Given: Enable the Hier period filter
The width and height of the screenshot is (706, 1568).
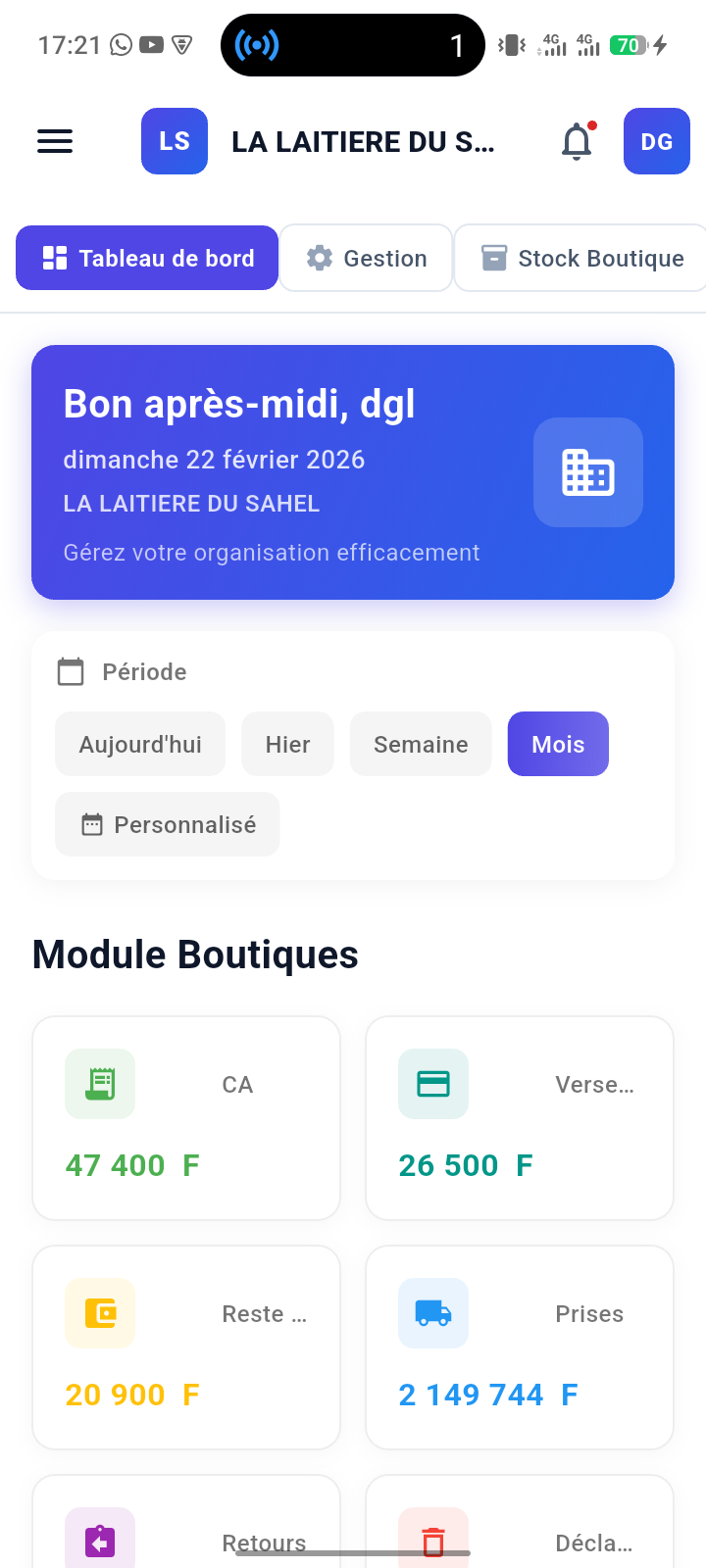Looking at the screenshot, I should (x=287, y=744).
